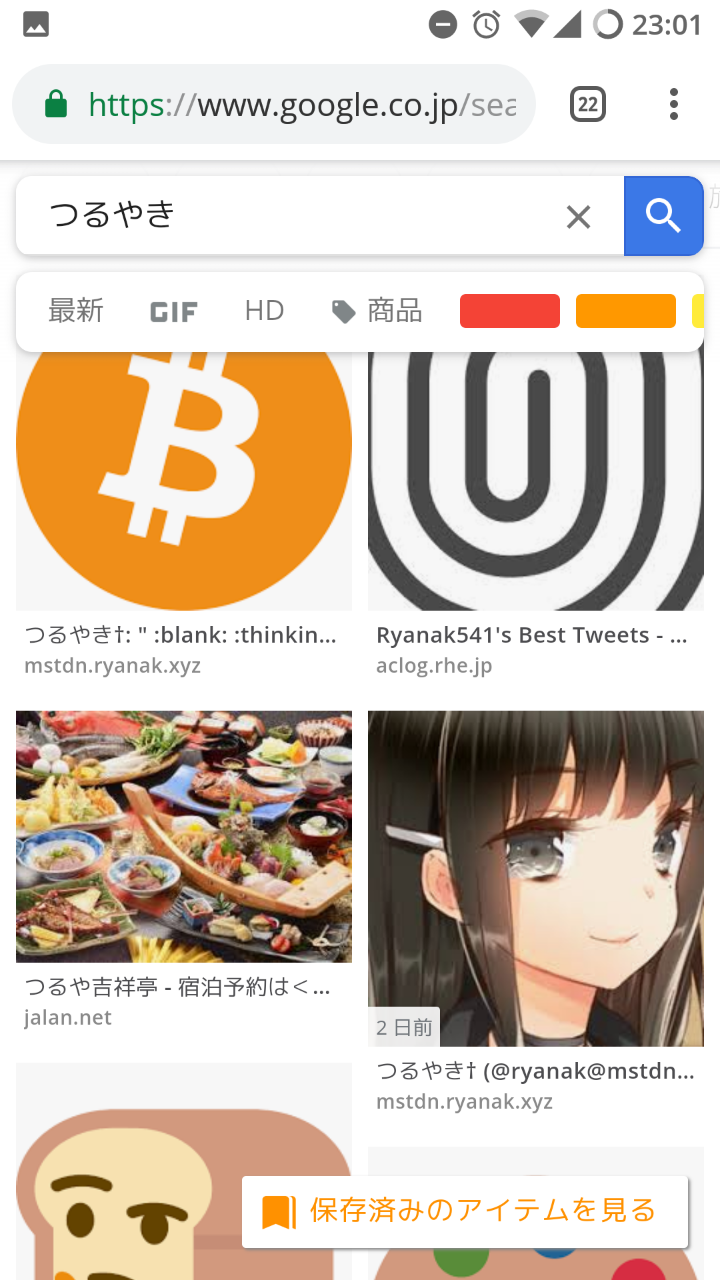
Task: Filter by 商品 product tag
Action: click(377, 311)
